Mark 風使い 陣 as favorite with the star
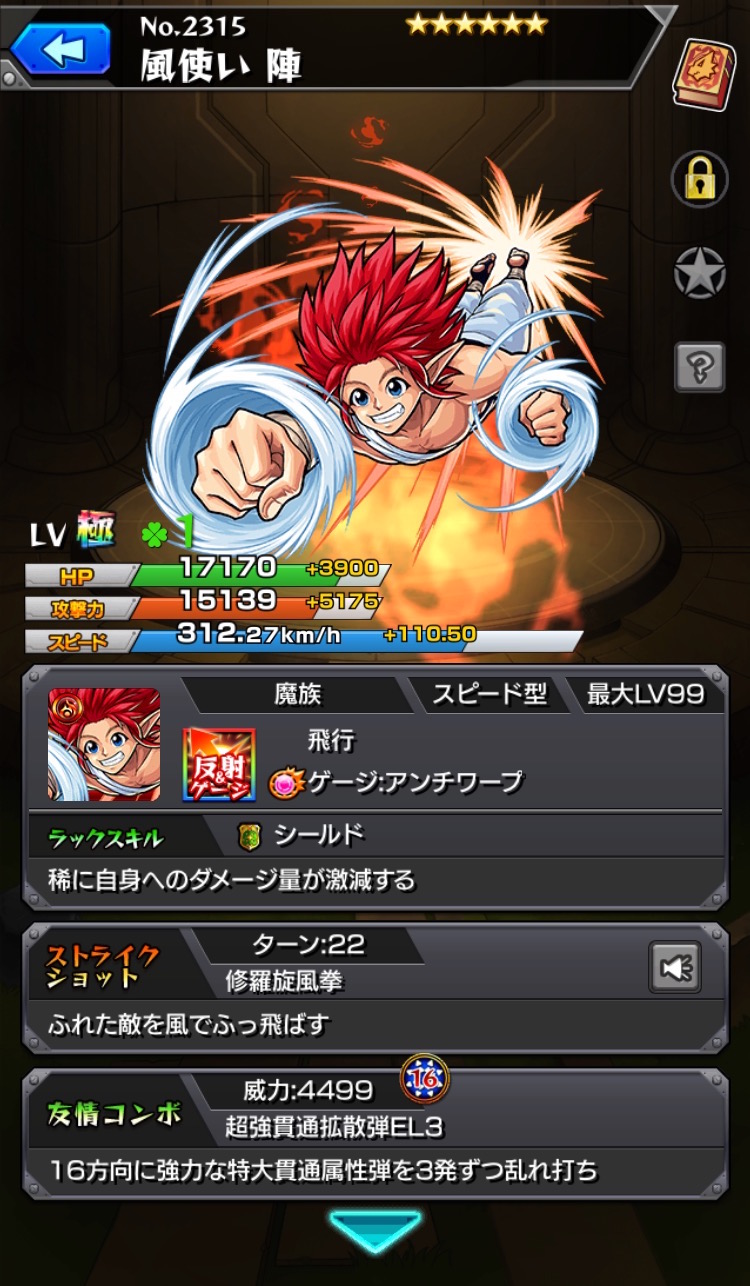This screenshot has height=1286, width=750. (x=699, y=273)
